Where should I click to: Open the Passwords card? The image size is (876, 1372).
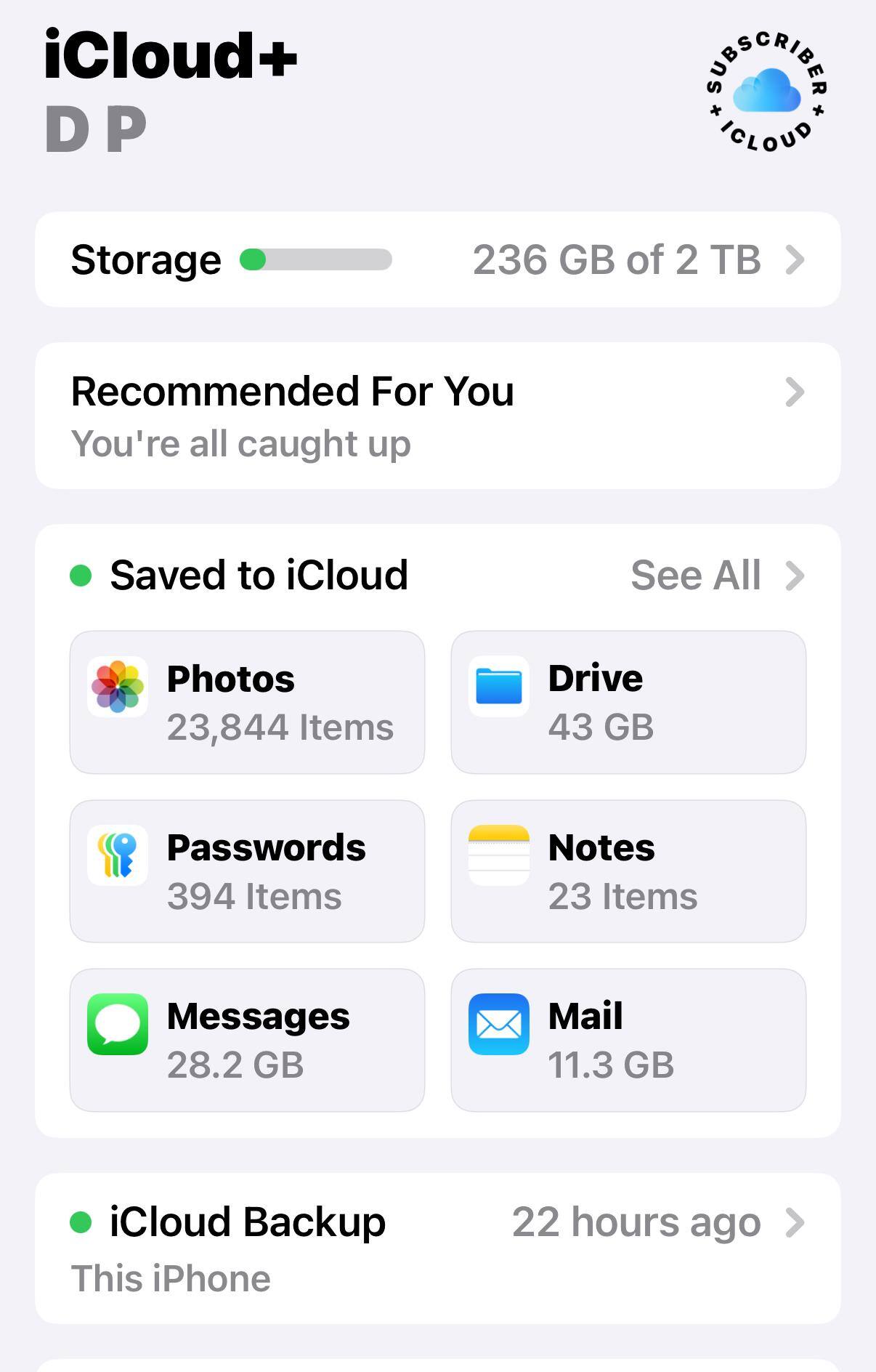click(x=247, y=871)
